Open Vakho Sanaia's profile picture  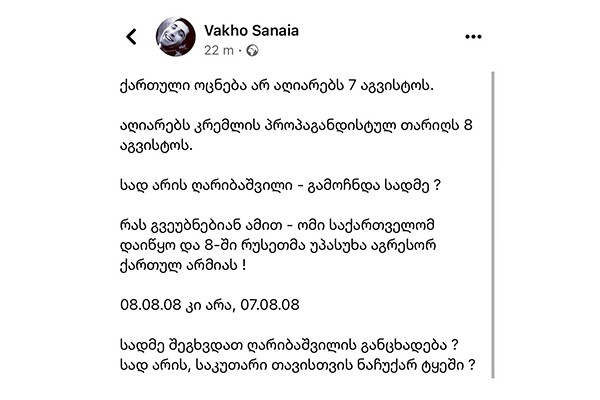coord(174,37)
